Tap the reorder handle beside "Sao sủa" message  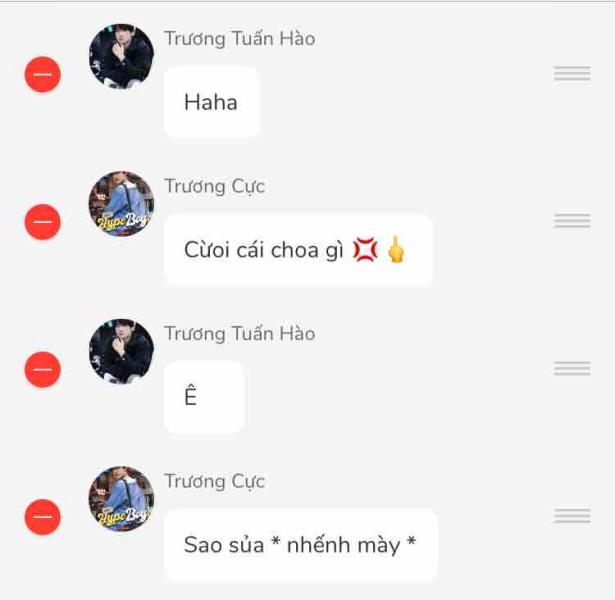572,516
